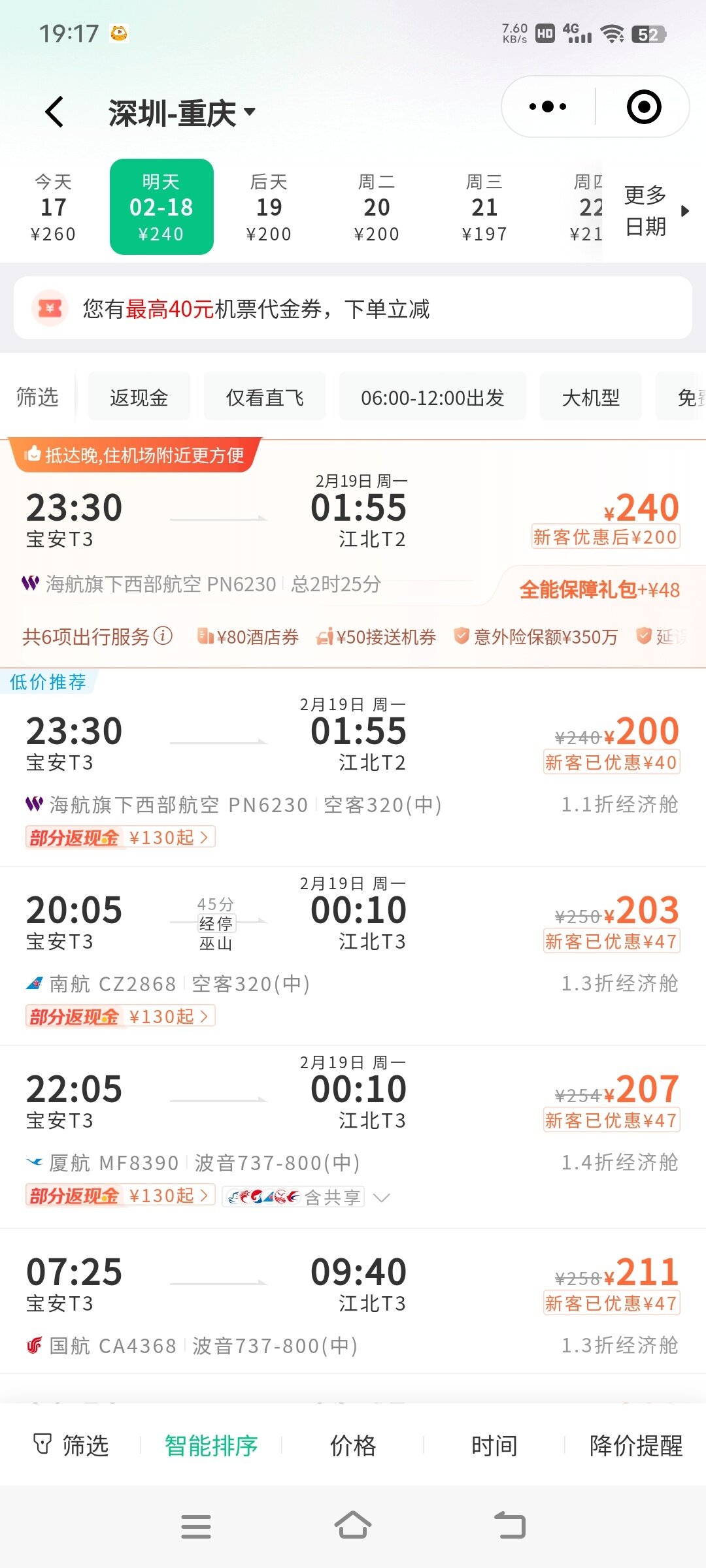Sort flights by 时间
The image size is (706, 1568).
(x=494, y=1445)
